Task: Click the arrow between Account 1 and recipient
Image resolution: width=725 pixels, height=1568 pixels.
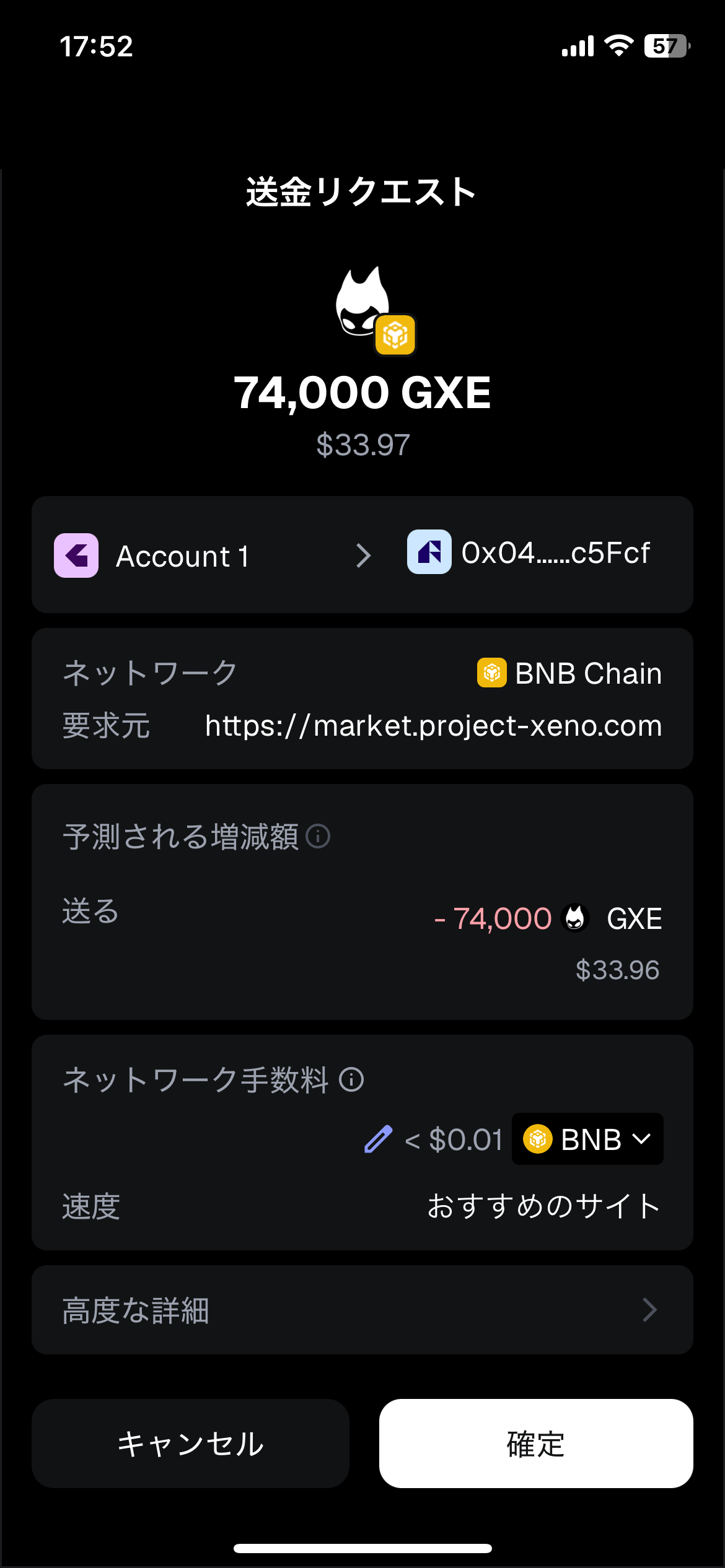Action: coord(362,555)
